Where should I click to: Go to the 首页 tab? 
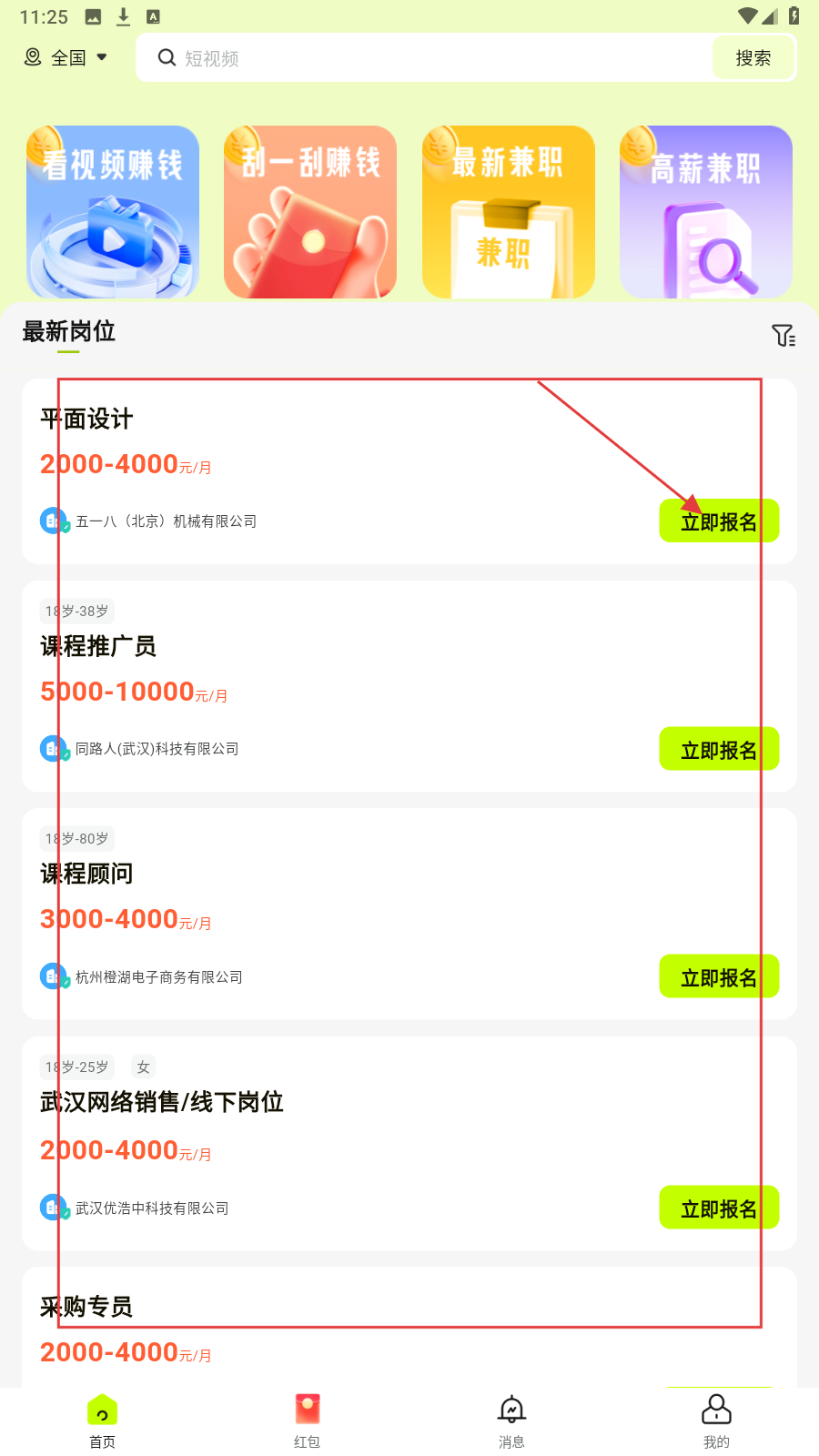pyautogui.click(x=102, y=1421)
